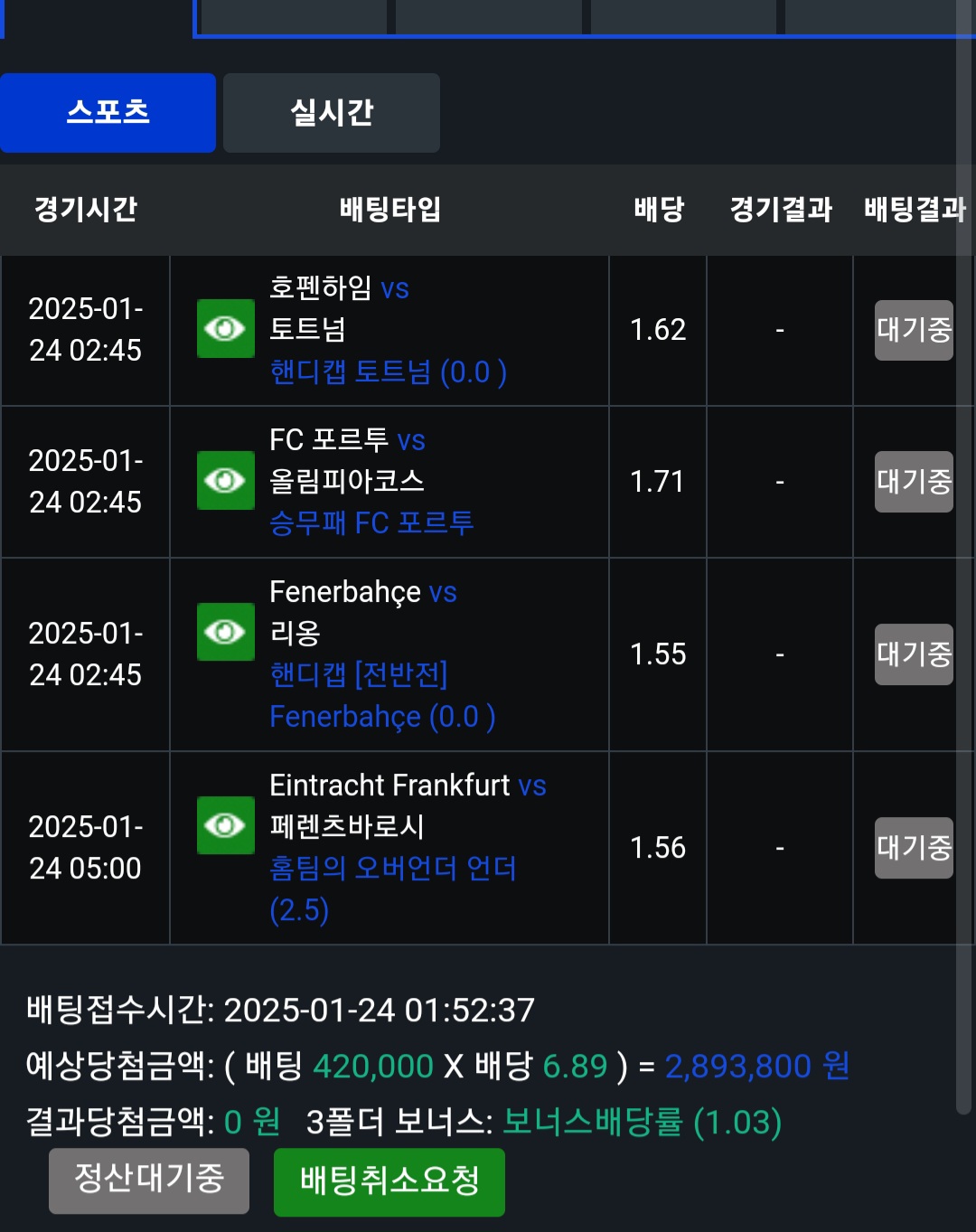Tap the eye icon for Eintracht Frankfurt match
Viewport: 976px width, 1232px height.
click(x=226, y=825)
